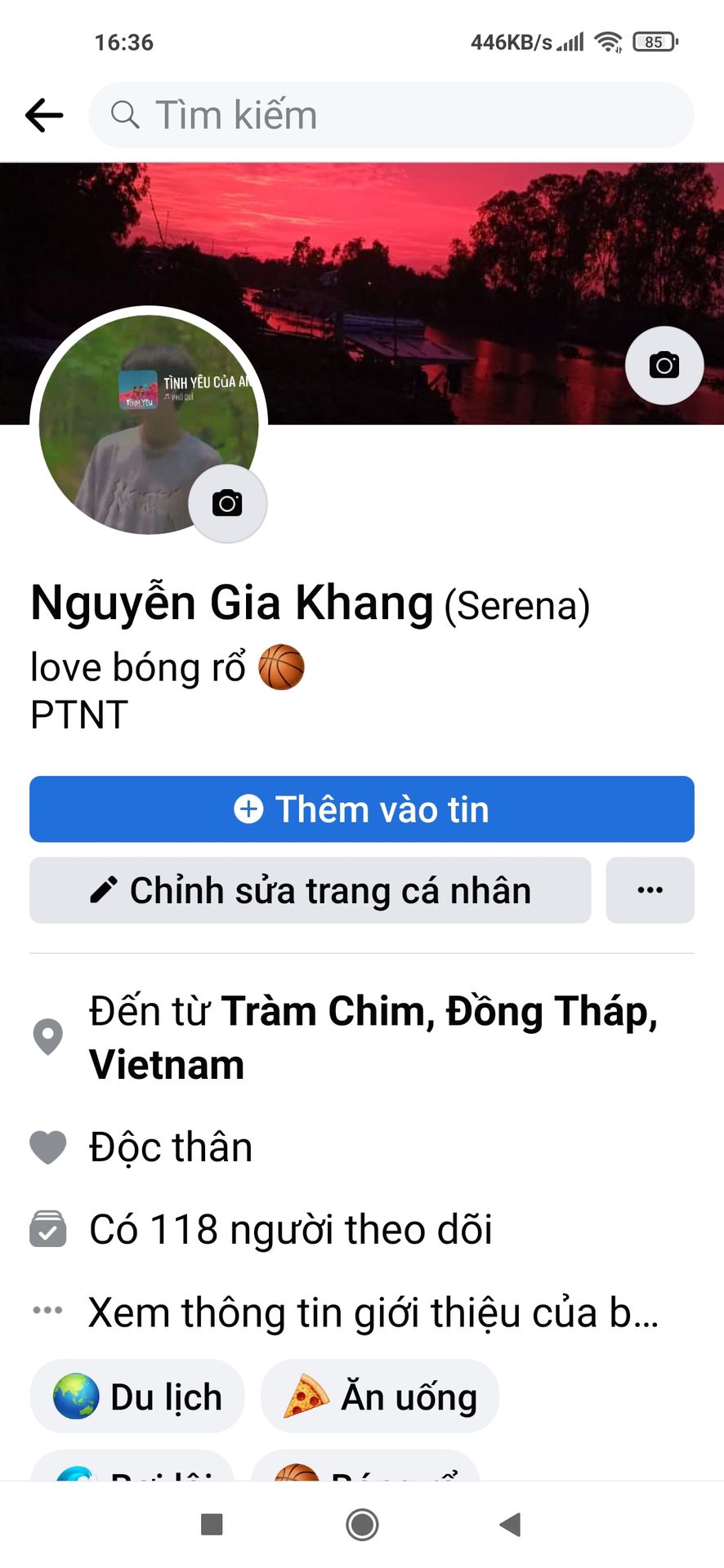724x1568 pixels.
Task: Tap Thêm vào tin button
Action: coord(361,809)
